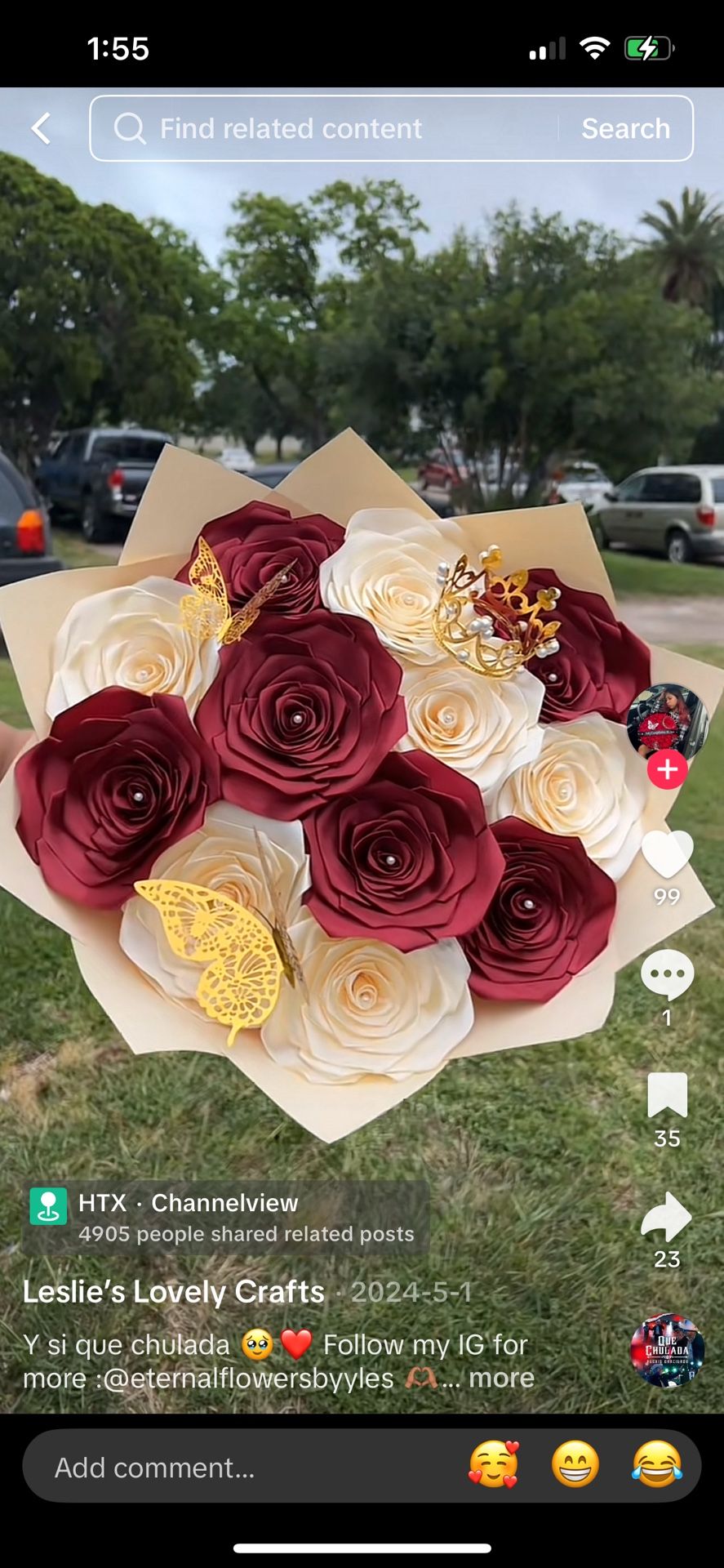Share this video with the arrow icon
The image size is (724, 1568).
(x=667, y=1216)
